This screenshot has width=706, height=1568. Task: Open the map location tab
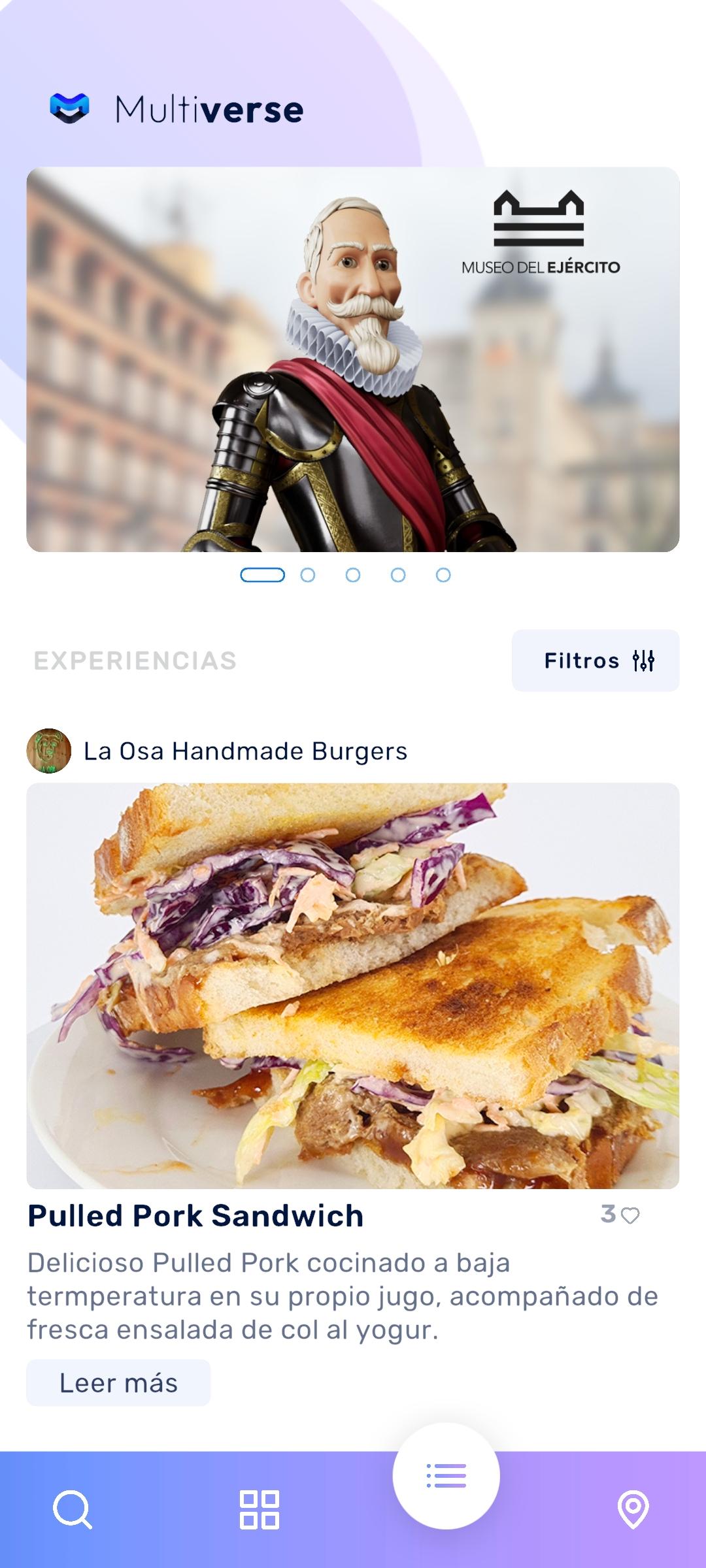click(x=633, y=1509)
